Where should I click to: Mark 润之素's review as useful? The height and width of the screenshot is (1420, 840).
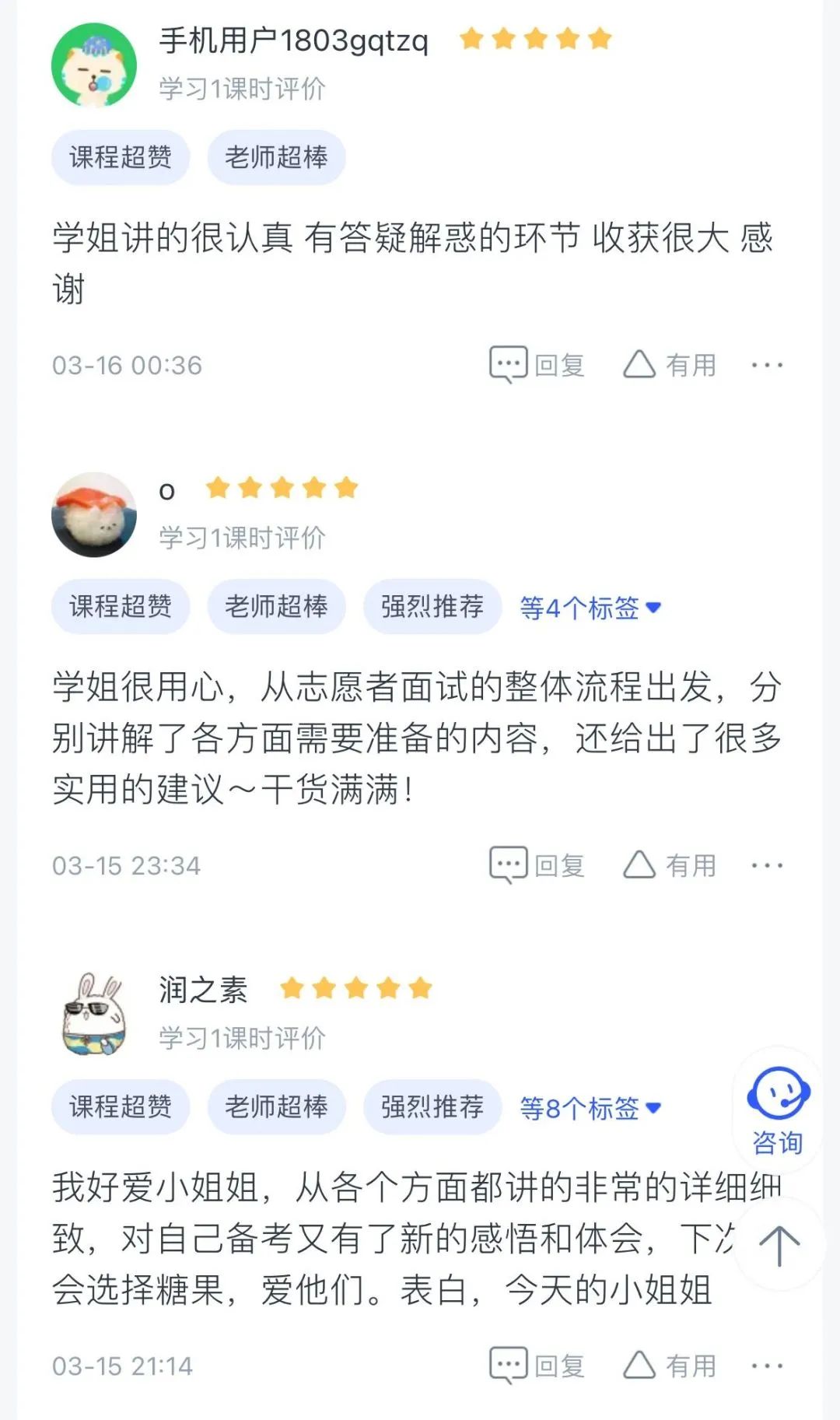pyautogui.click(x=670, y=1366)
